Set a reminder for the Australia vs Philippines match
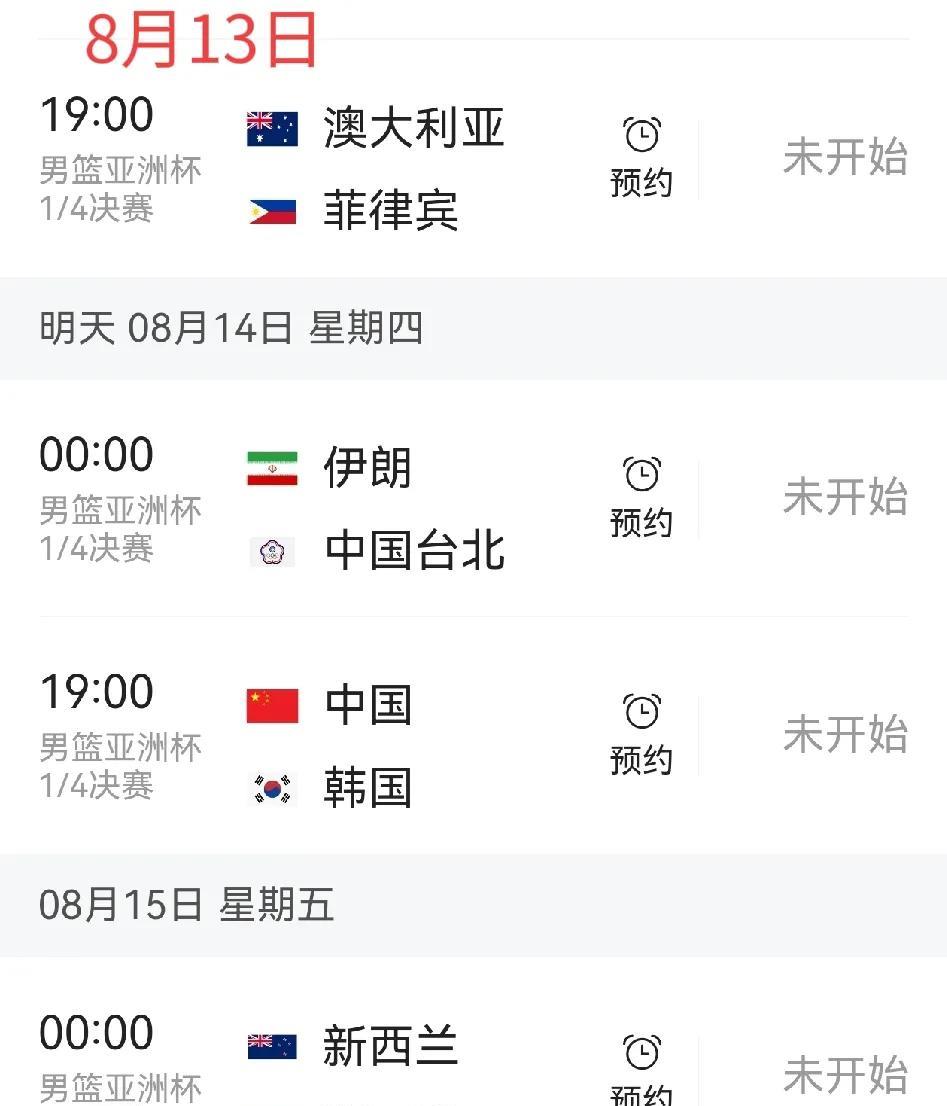The width and height of the screenshot is (947, 1106). [641, 157]
